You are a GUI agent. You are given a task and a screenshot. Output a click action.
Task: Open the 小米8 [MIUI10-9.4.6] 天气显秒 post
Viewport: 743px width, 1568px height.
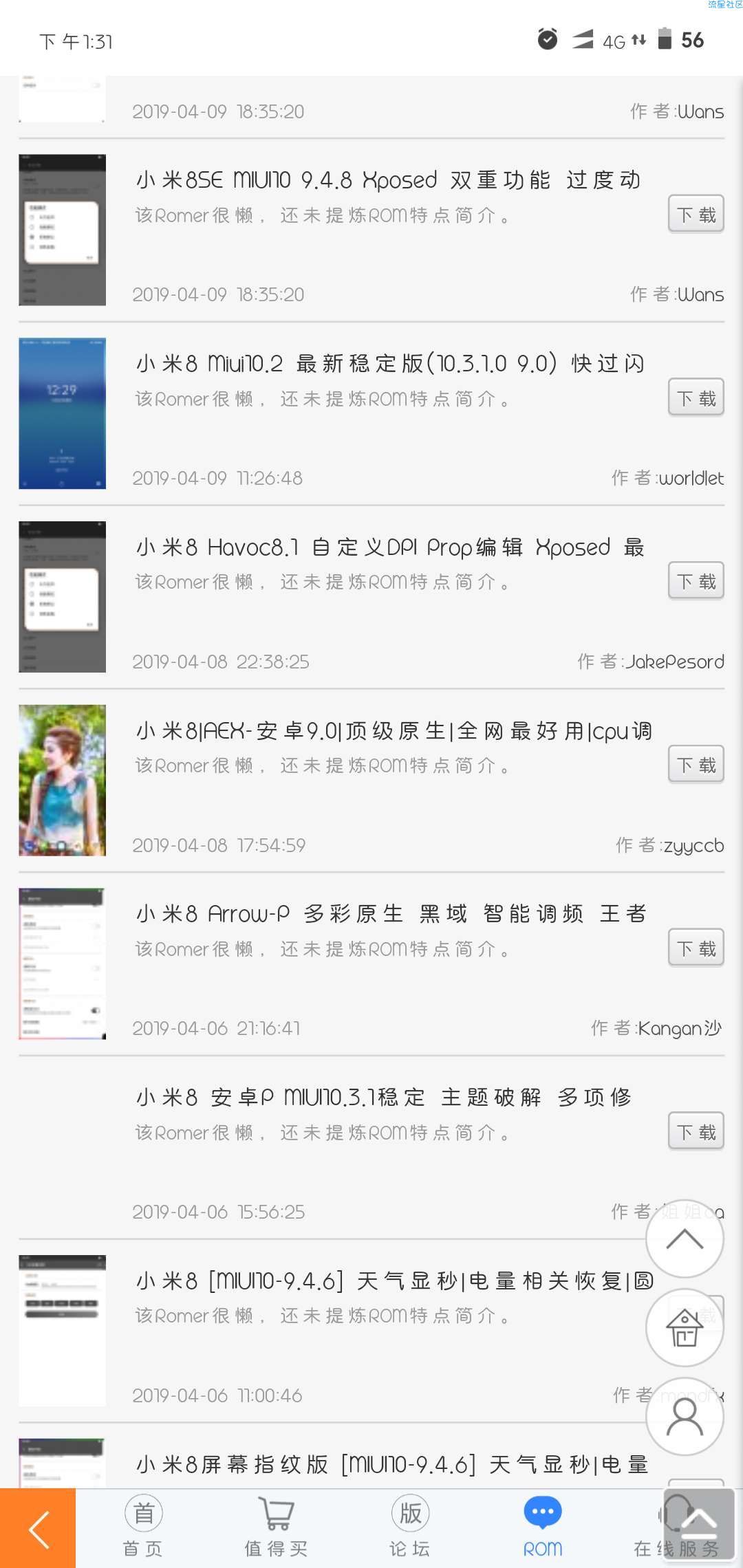(x=390, y=1281)
